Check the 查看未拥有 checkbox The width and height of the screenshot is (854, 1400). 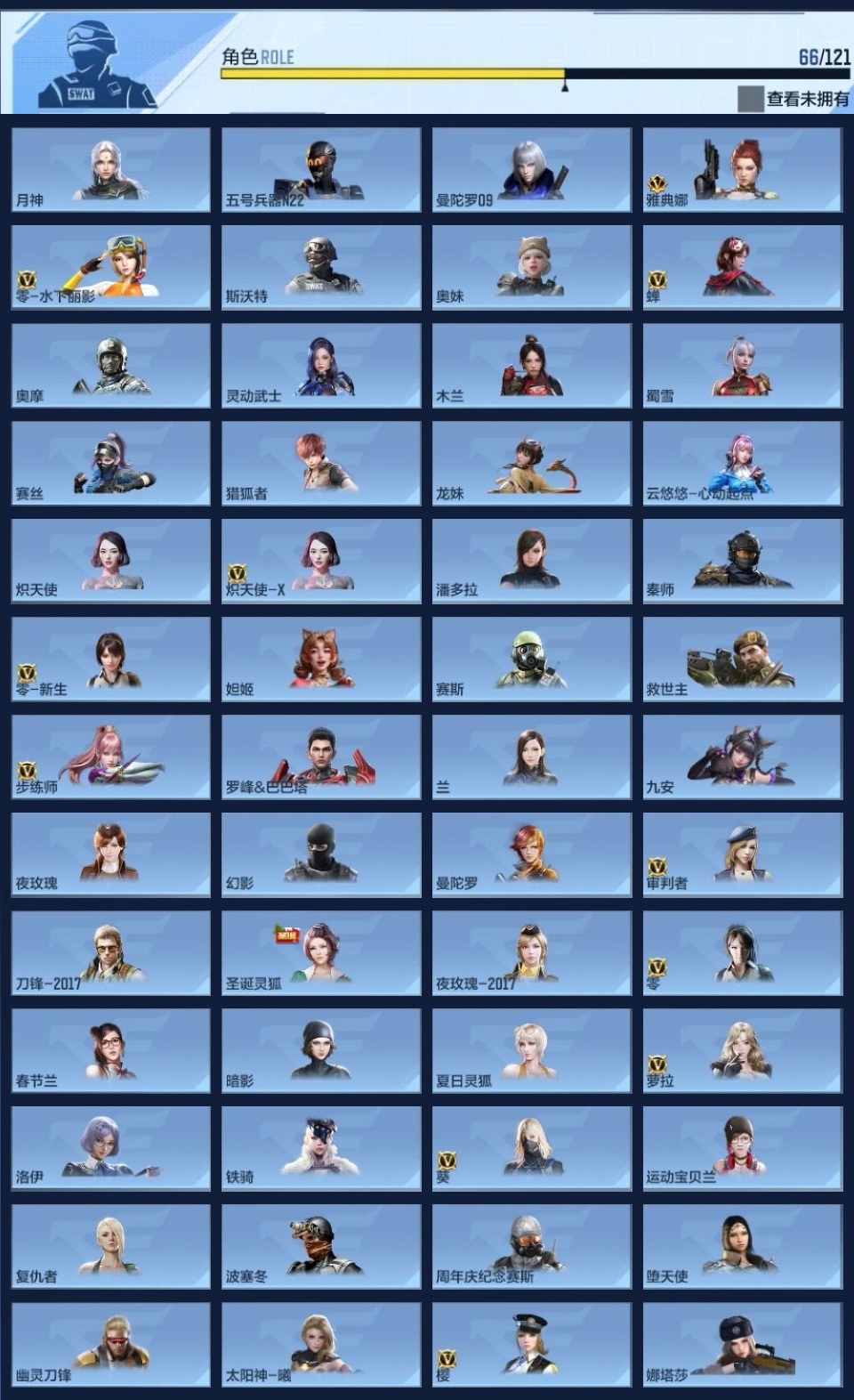coord(750,99)
